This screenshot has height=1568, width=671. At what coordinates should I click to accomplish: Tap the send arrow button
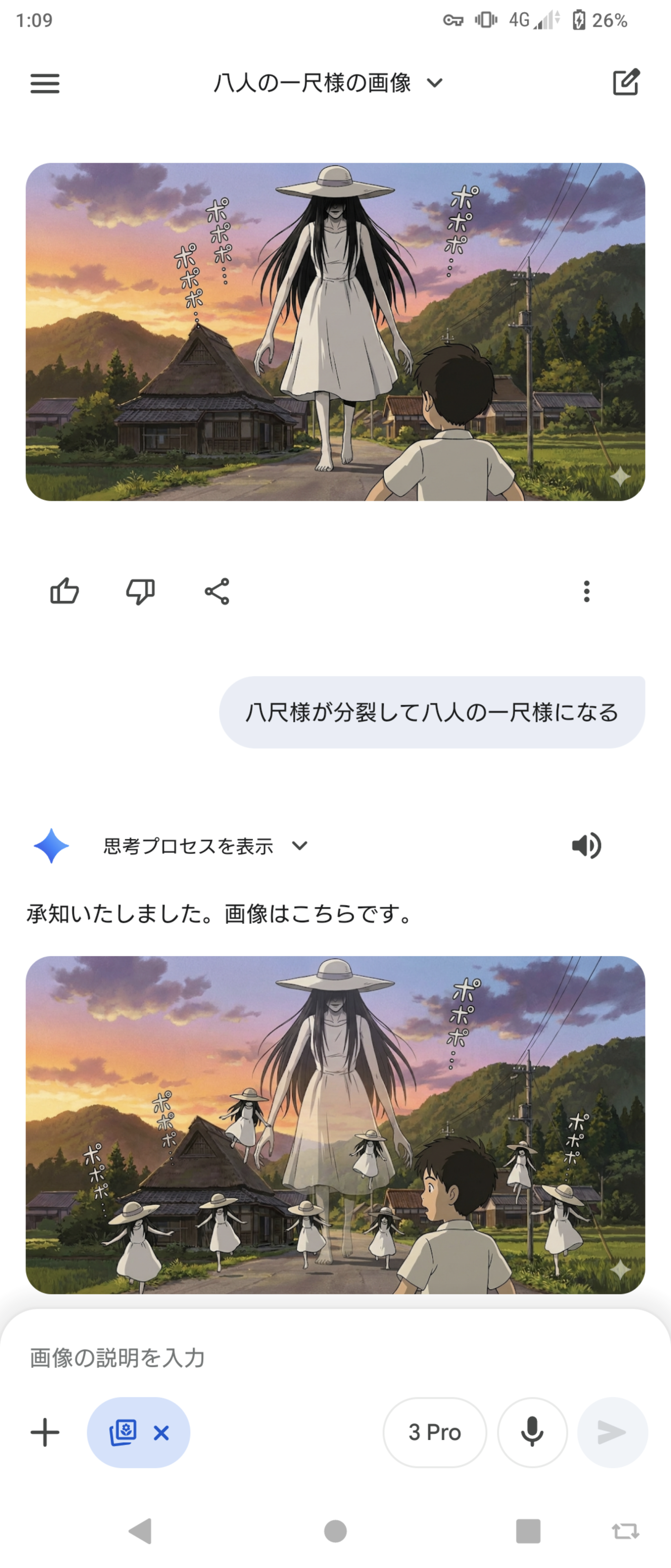(x=612, y=1432)
